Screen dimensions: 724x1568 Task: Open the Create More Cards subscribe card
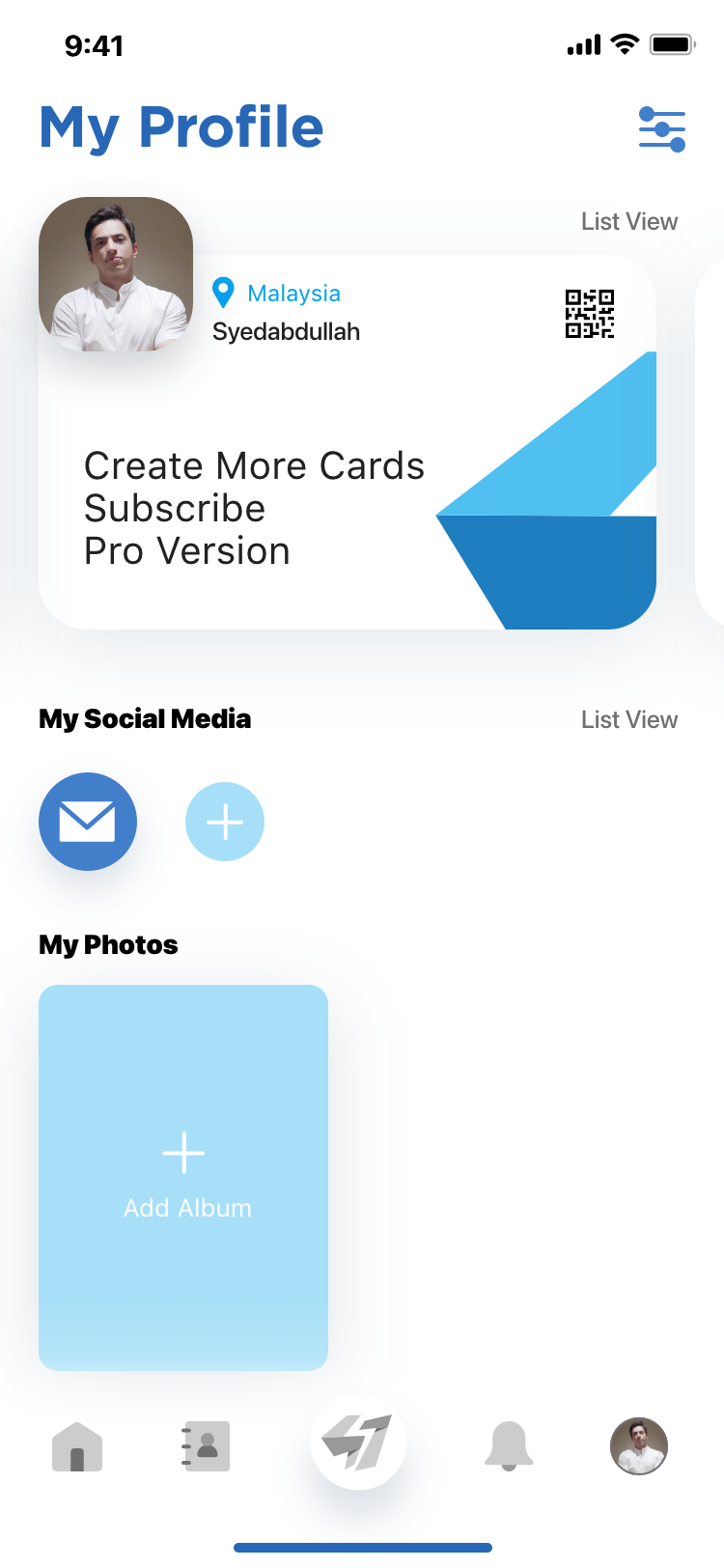255,508
